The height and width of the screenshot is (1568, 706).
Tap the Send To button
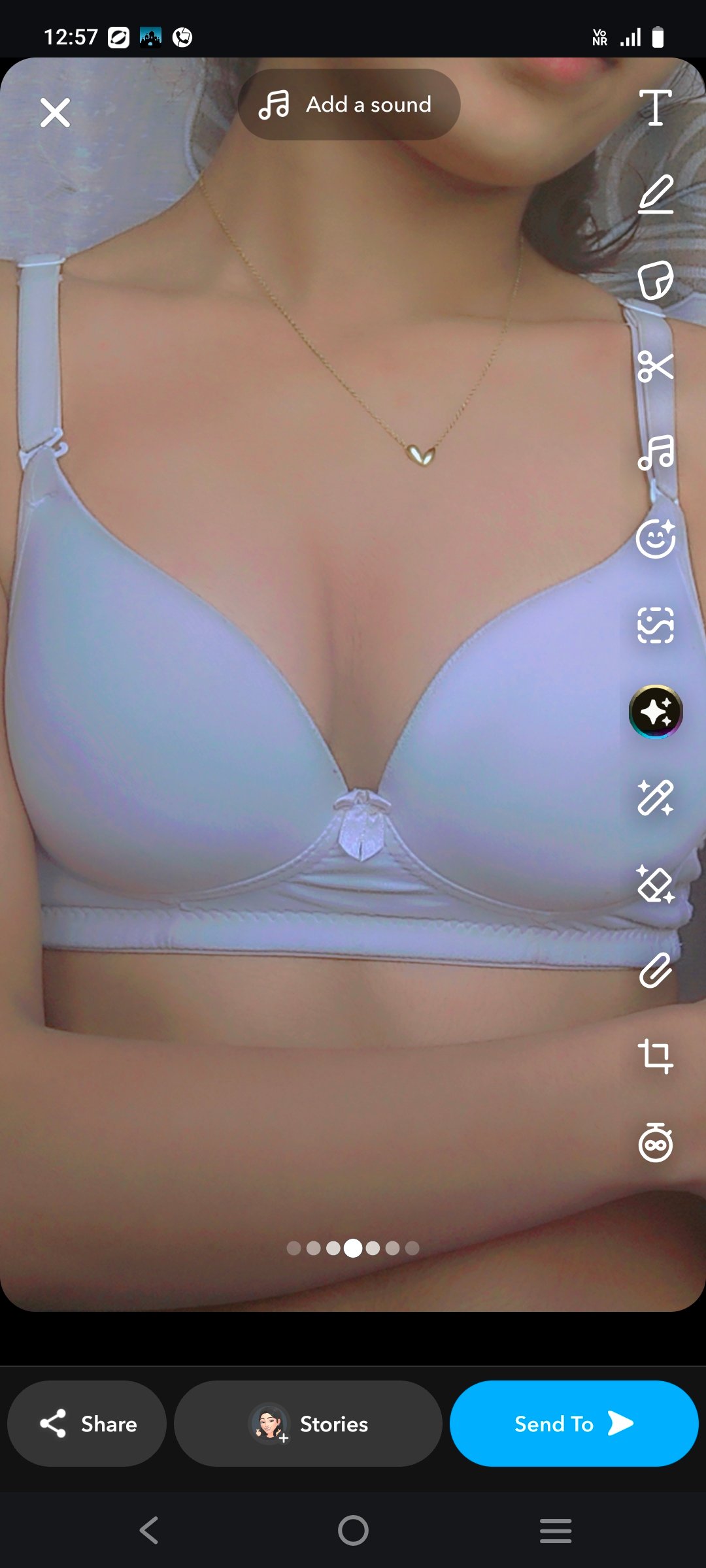573,1424
